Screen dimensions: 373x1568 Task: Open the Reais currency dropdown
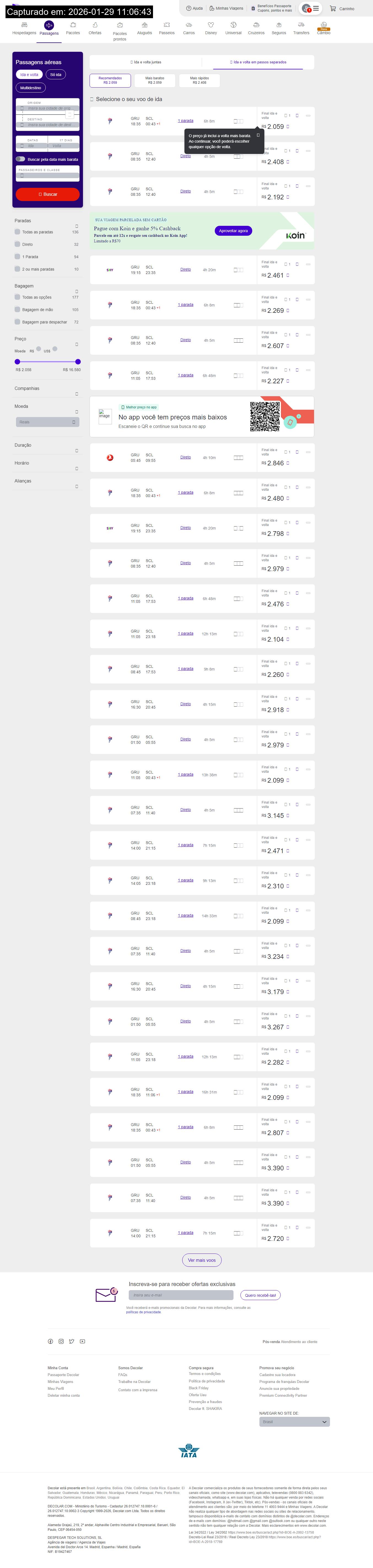click(x=47, y=422)
